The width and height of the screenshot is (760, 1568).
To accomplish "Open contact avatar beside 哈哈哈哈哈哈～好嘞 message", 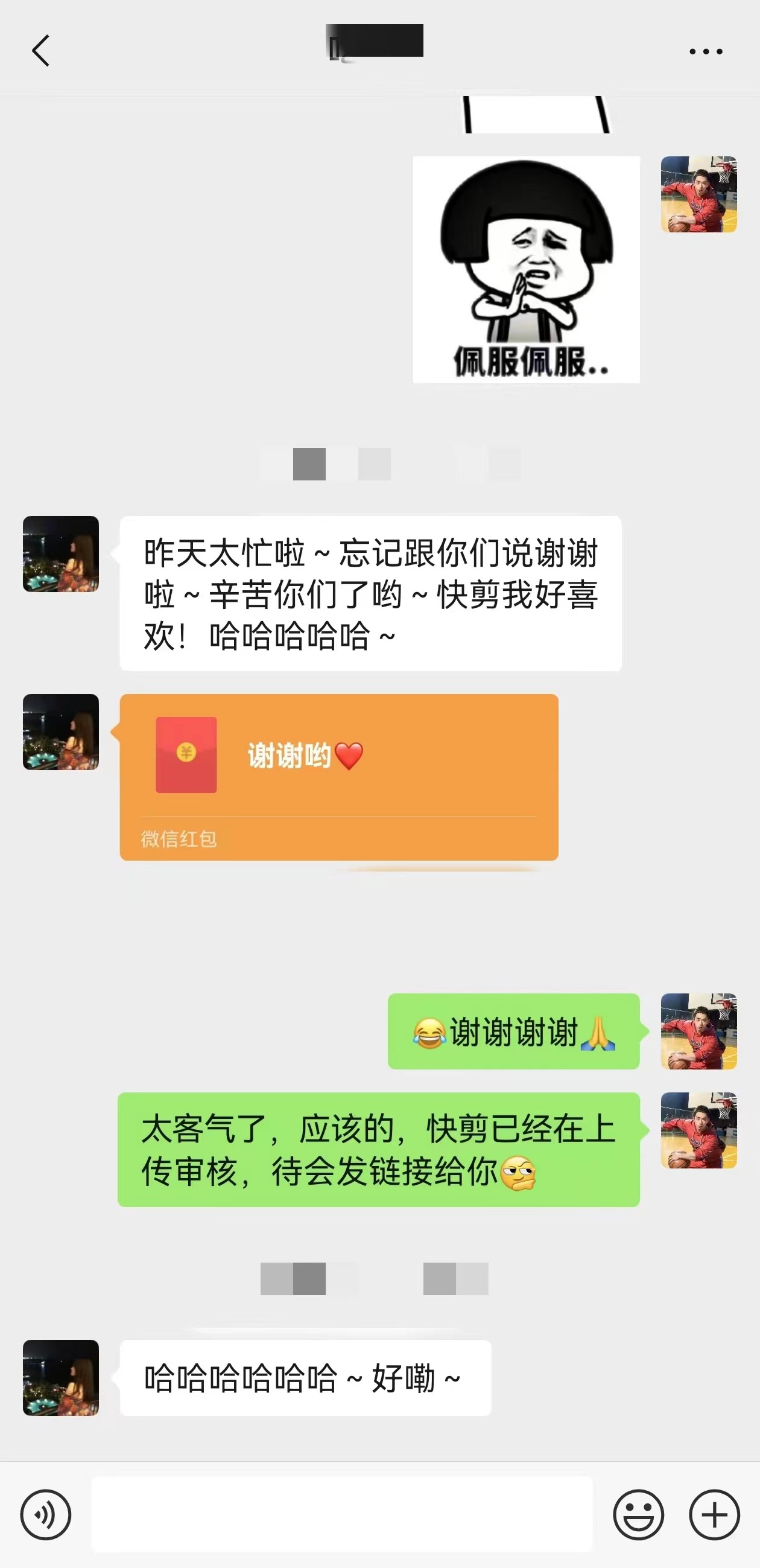I will coord(61,1377).
